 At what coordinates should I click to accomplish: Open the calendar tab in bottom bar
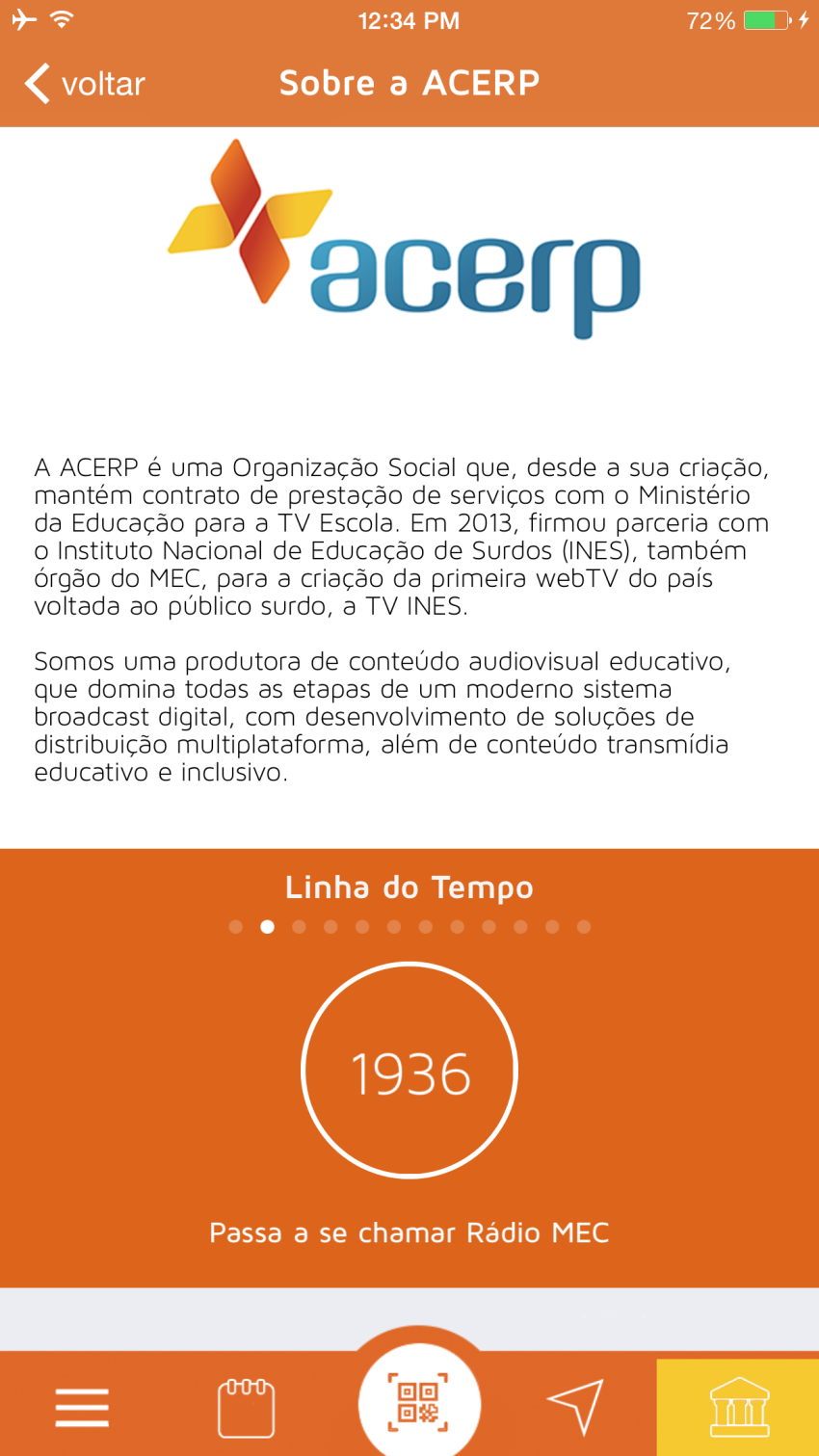point(246,1408)
